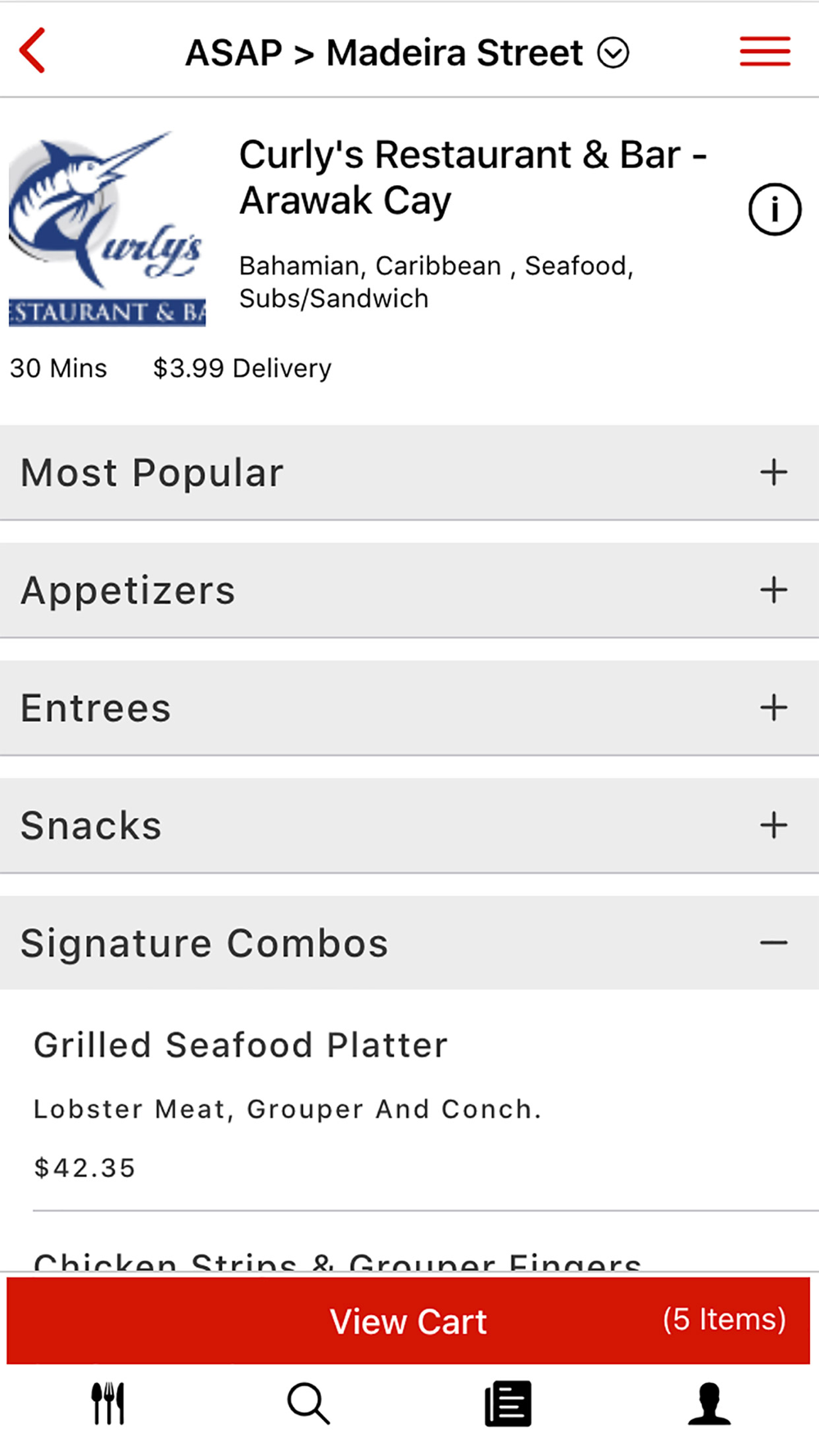The width and height of the screenshot is (819, 1456).
Task: View restaurant info via the i icon
Action: pos(774,210)
